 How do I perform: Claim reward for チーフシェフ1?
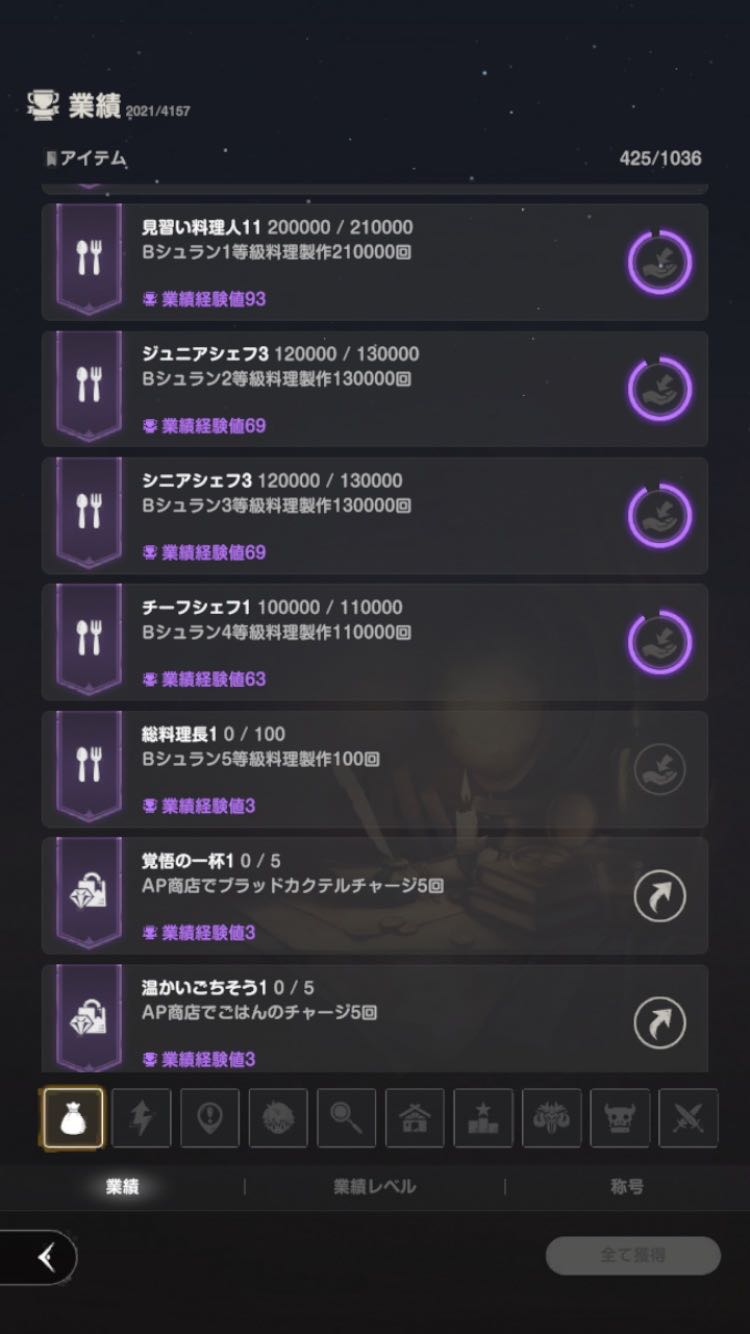(660, 643)
